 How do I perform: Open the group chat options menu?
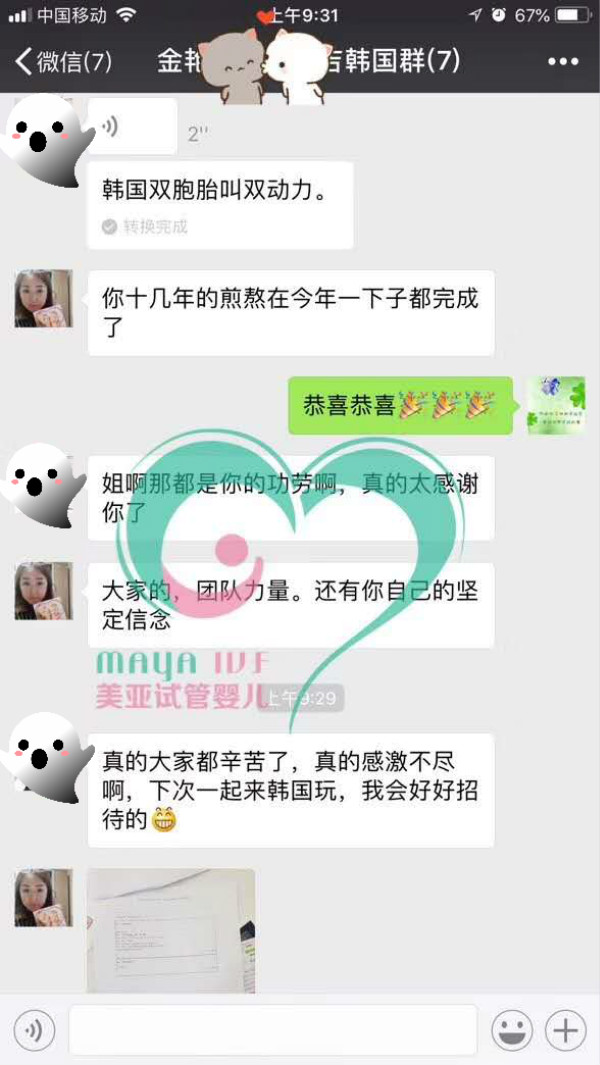click(x=563, y=62)
